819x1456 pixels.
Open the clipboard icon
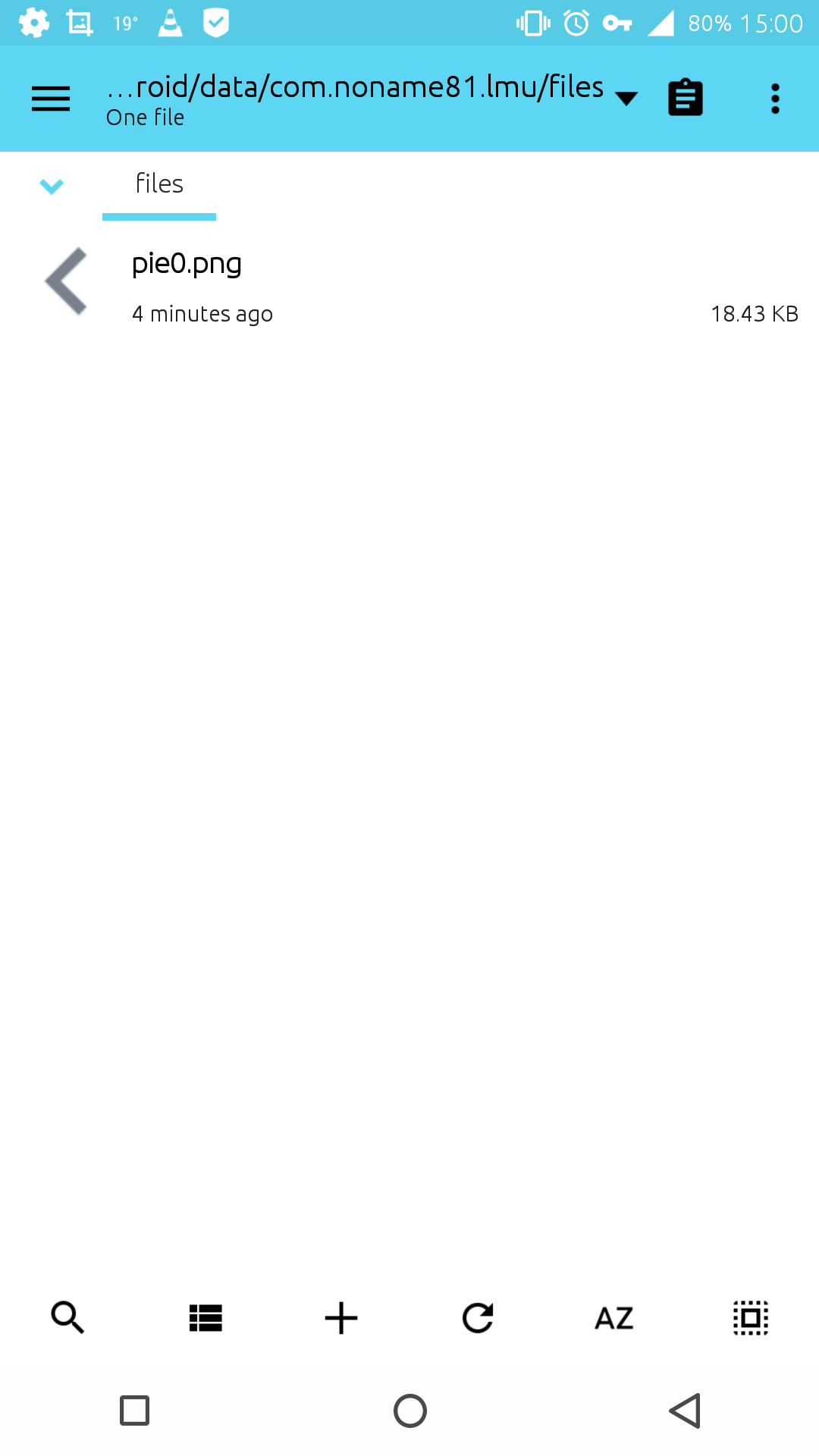click(x=686, y=98)
